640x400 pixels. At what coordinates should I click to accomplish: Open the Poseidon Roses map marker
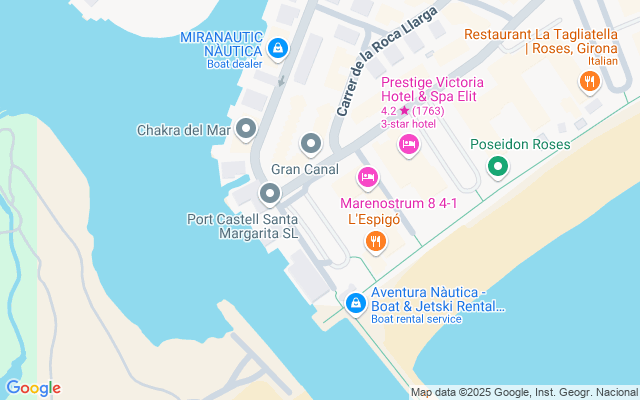pyautogui.click(x=497, y=166)
